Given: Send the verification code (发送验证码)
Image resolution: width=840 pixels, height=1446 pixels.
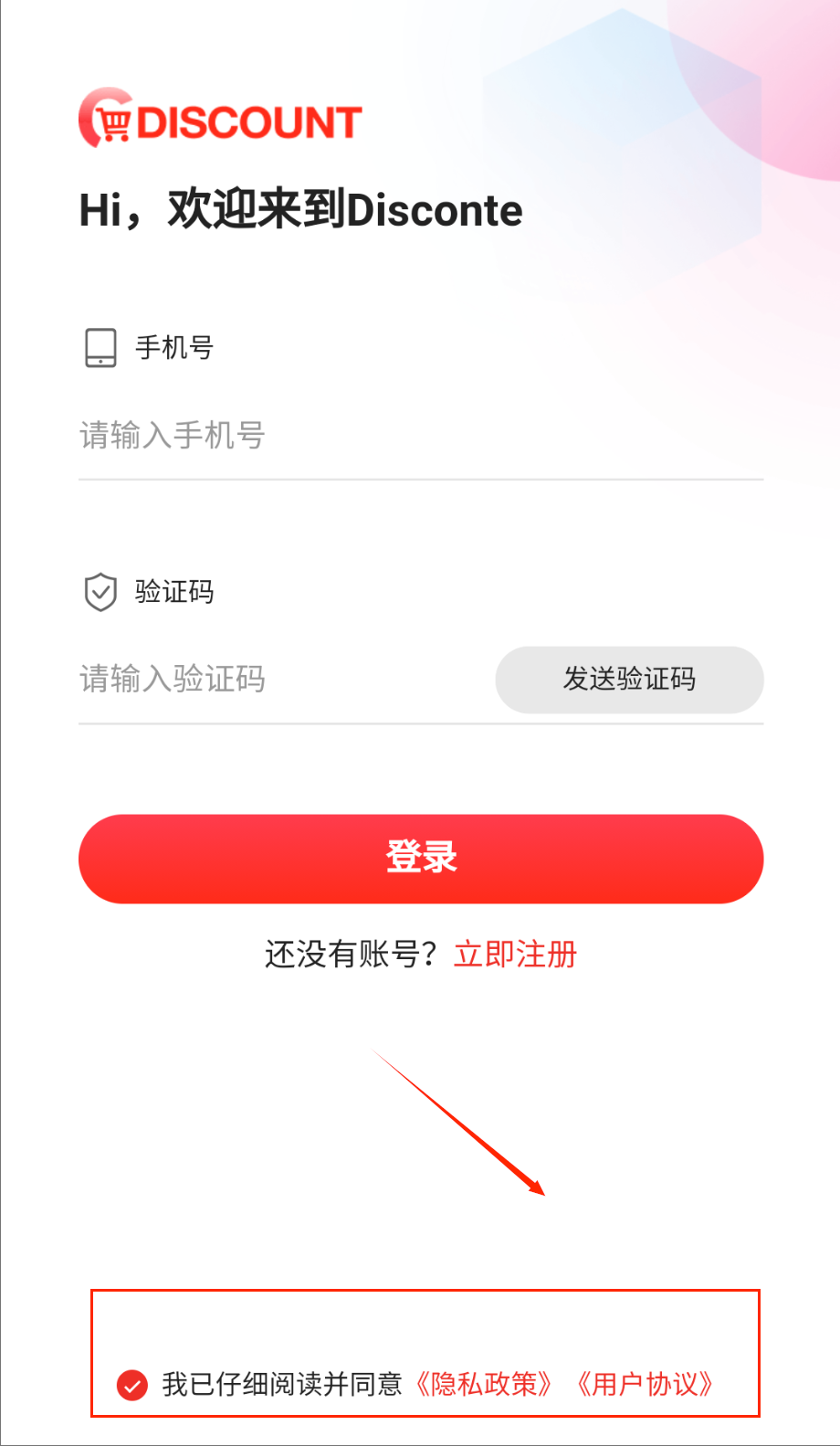Looking at the screenshot, I should pos(629,679).
